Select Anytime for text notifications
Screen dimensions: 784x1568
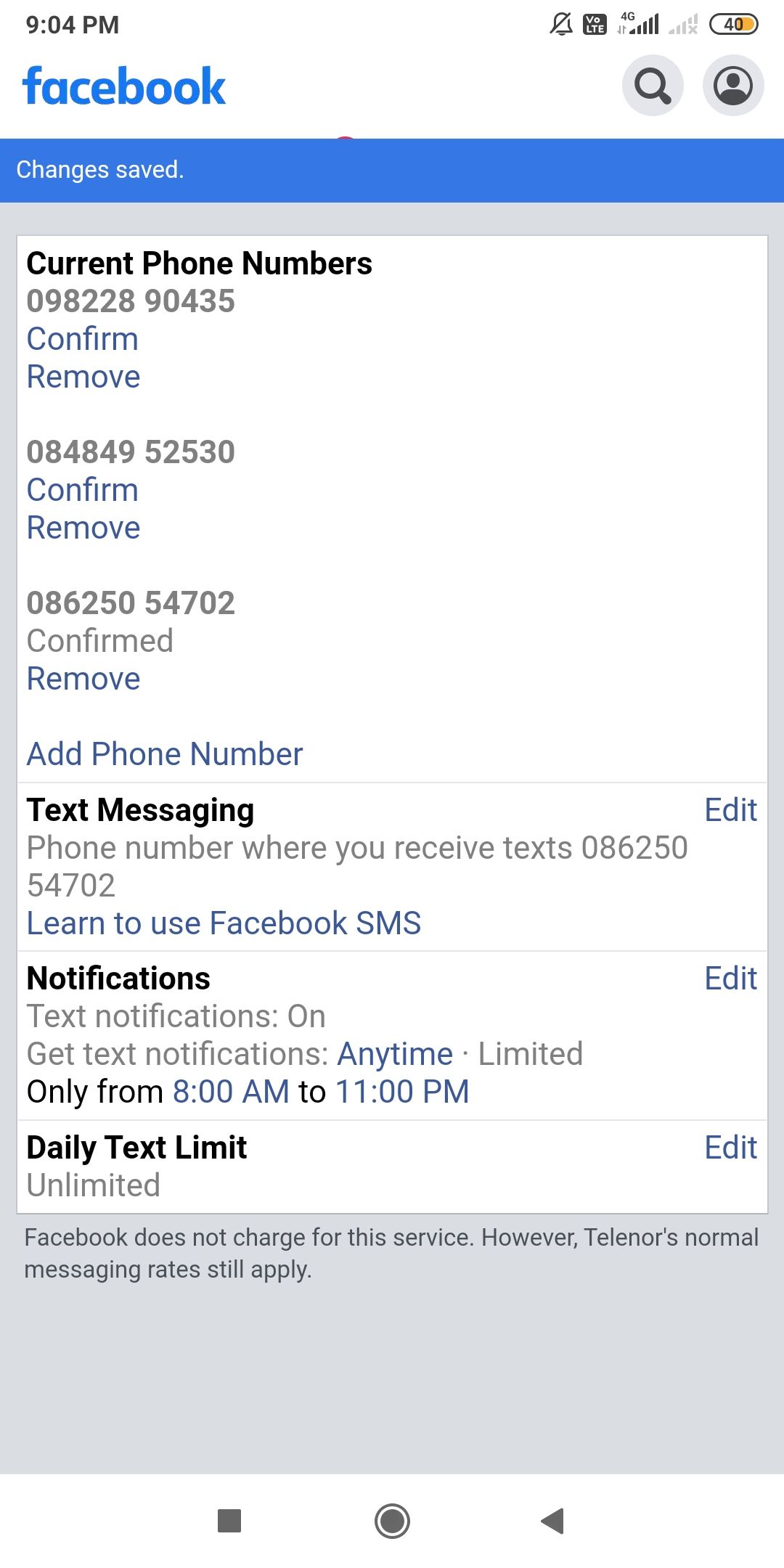395,1054
